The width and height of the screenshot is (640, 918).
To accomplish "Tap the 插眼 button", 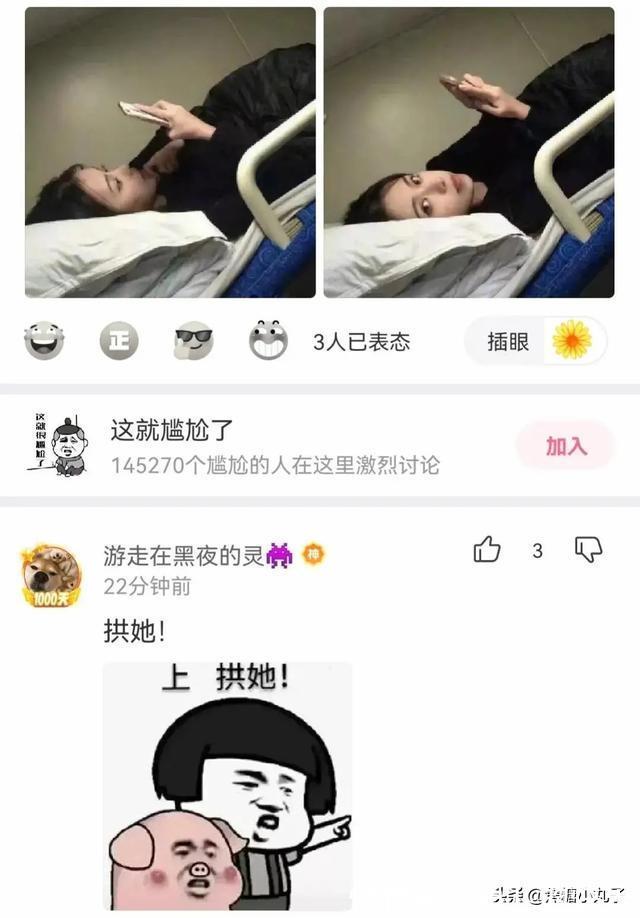I will click(535, 341).
